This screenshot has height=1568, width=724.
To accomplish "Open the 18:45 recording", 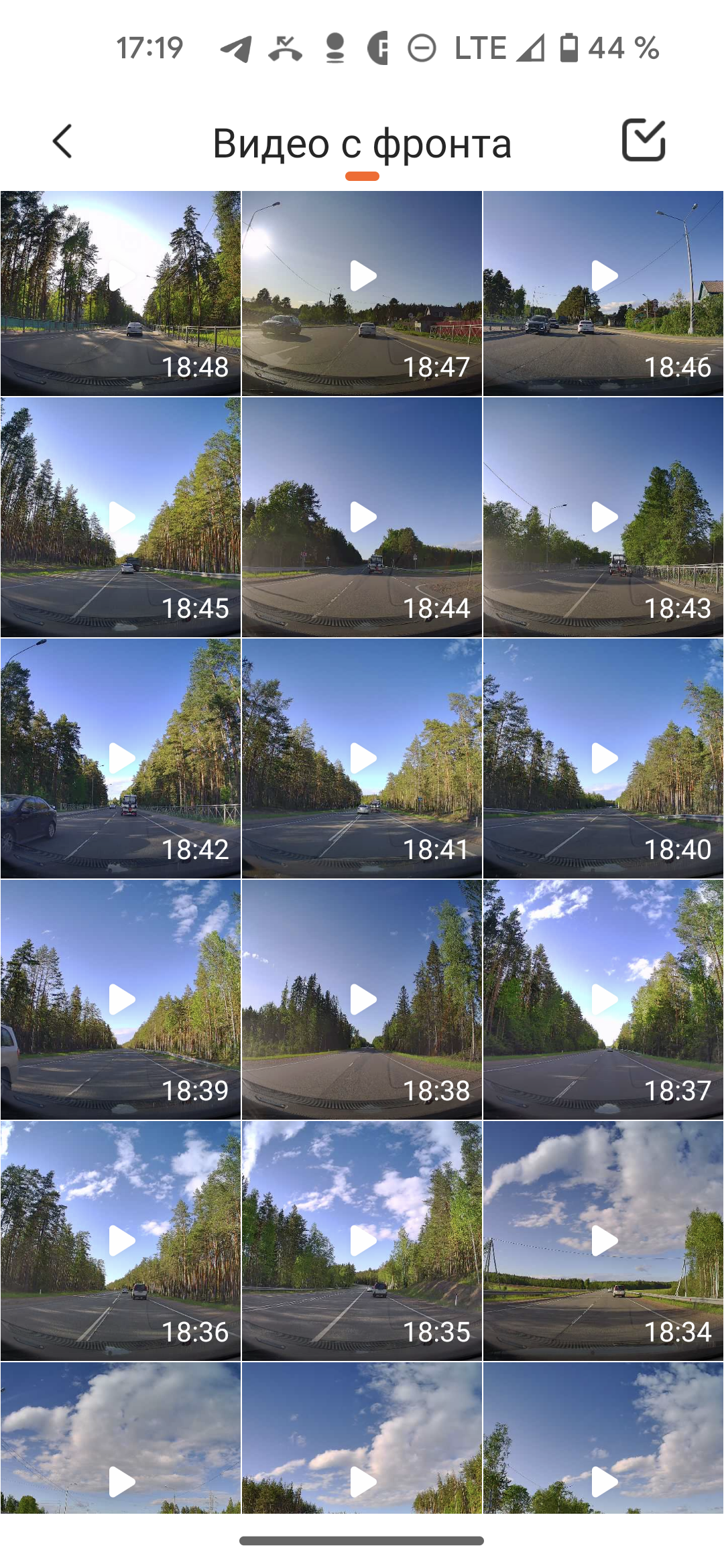I will point(121,517).
